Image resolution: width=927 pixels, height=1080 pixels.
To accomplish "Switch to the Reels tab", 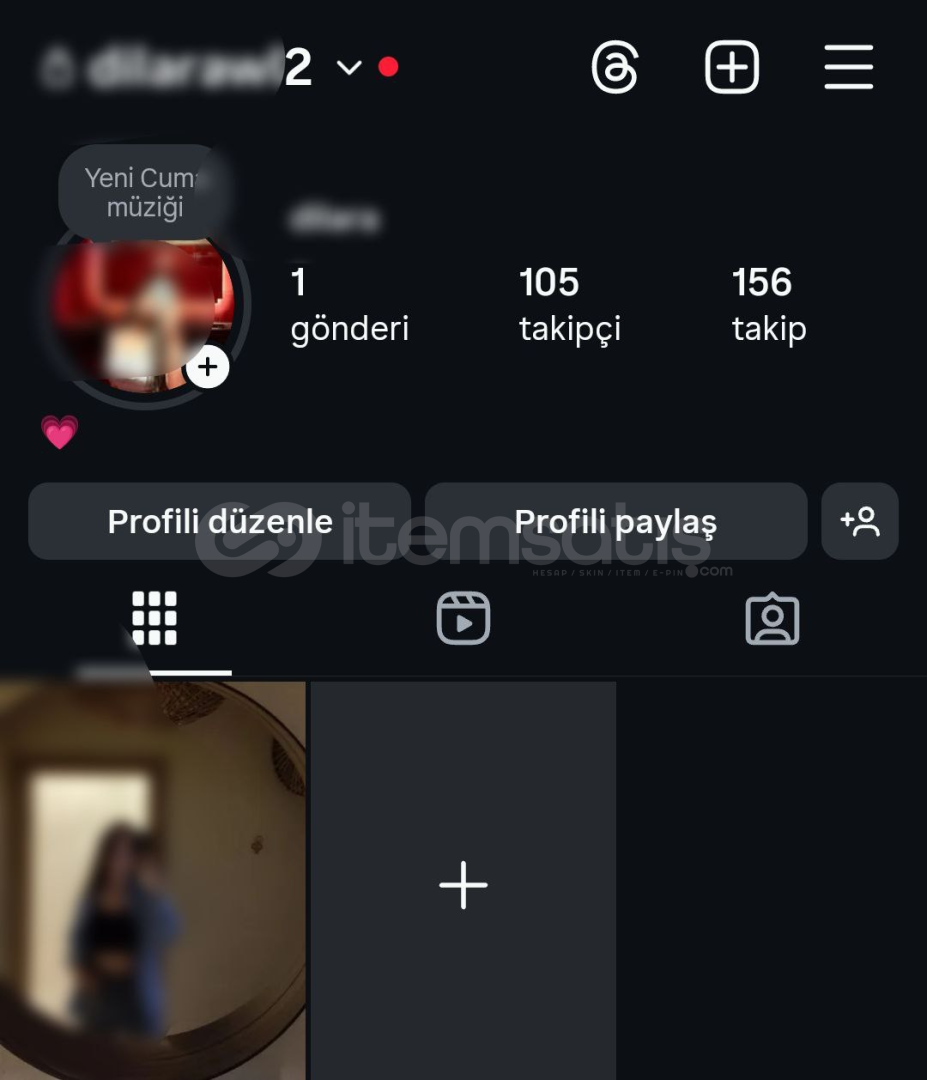I will [x=463, y=618].
